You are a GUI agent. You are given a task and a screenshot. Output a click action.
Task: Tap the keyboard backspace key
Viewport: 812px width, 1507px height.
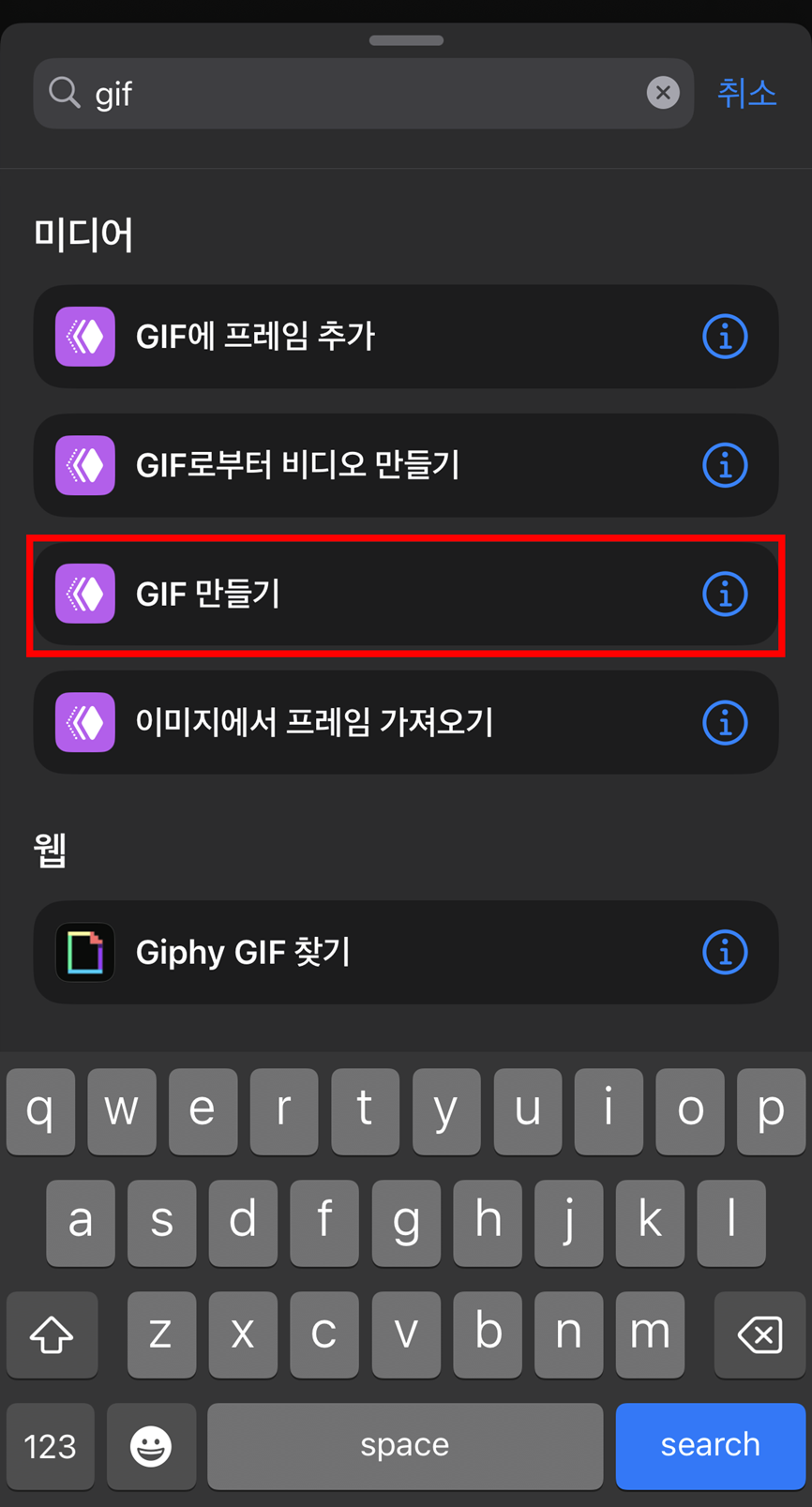click(x=759, y=1334)
